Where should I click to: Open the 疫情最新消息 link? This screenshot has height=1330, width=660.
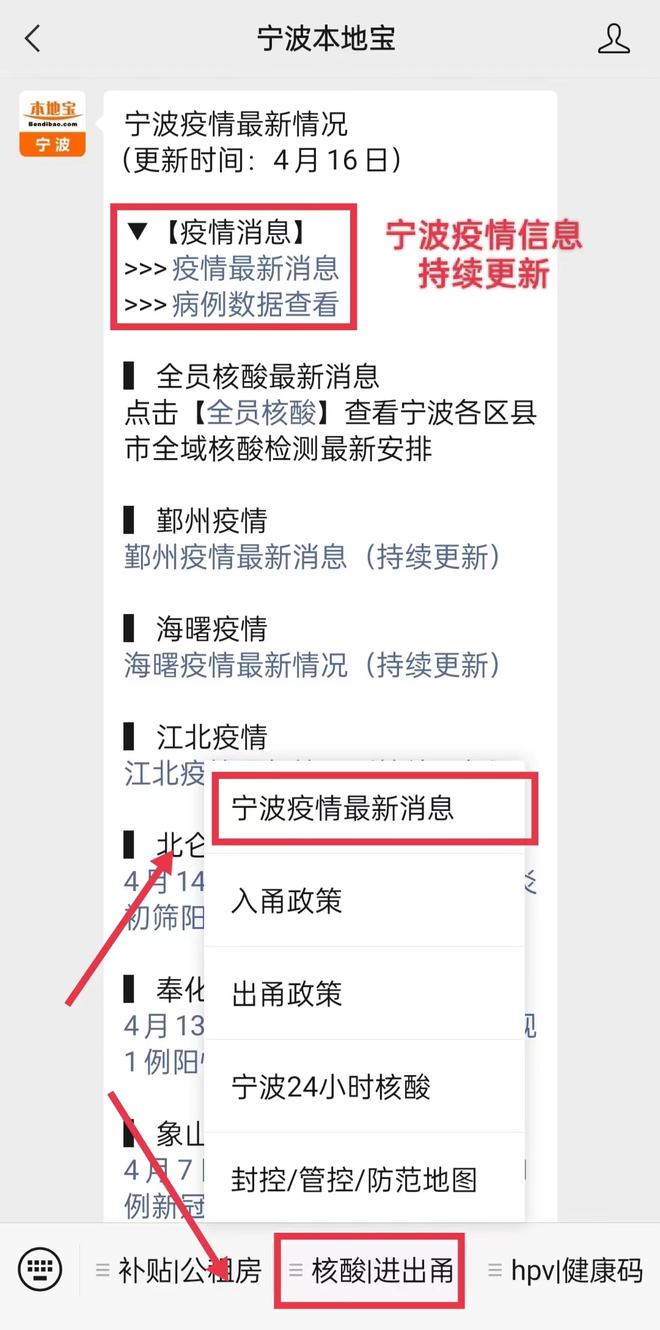pos(255,268)
